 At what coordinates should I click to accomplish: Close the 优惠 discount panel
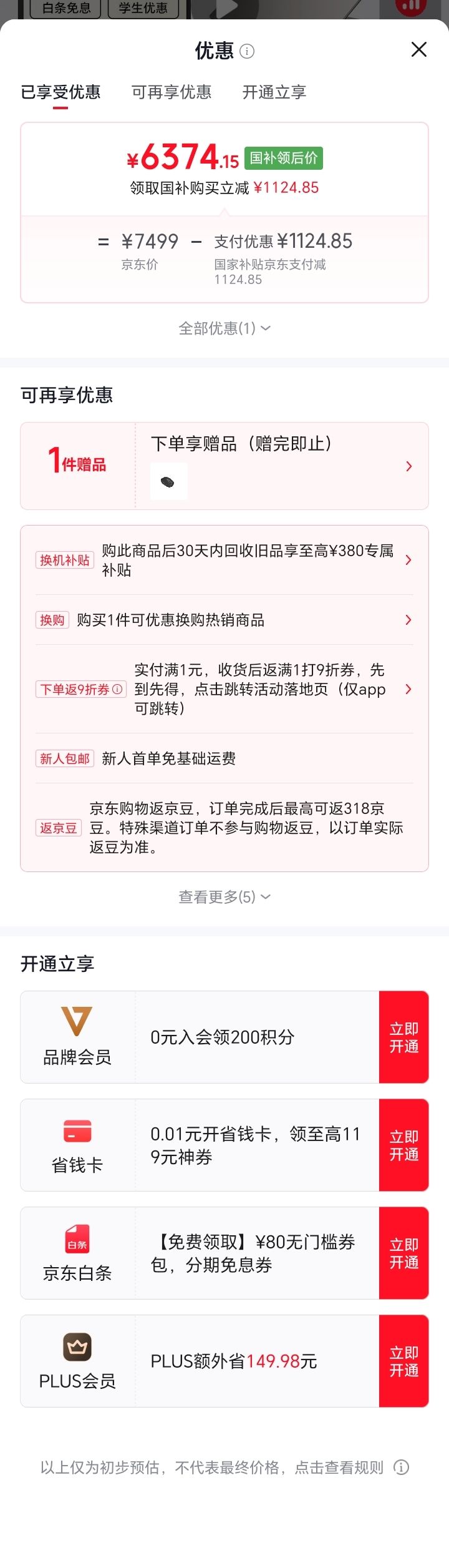point(419,50)
